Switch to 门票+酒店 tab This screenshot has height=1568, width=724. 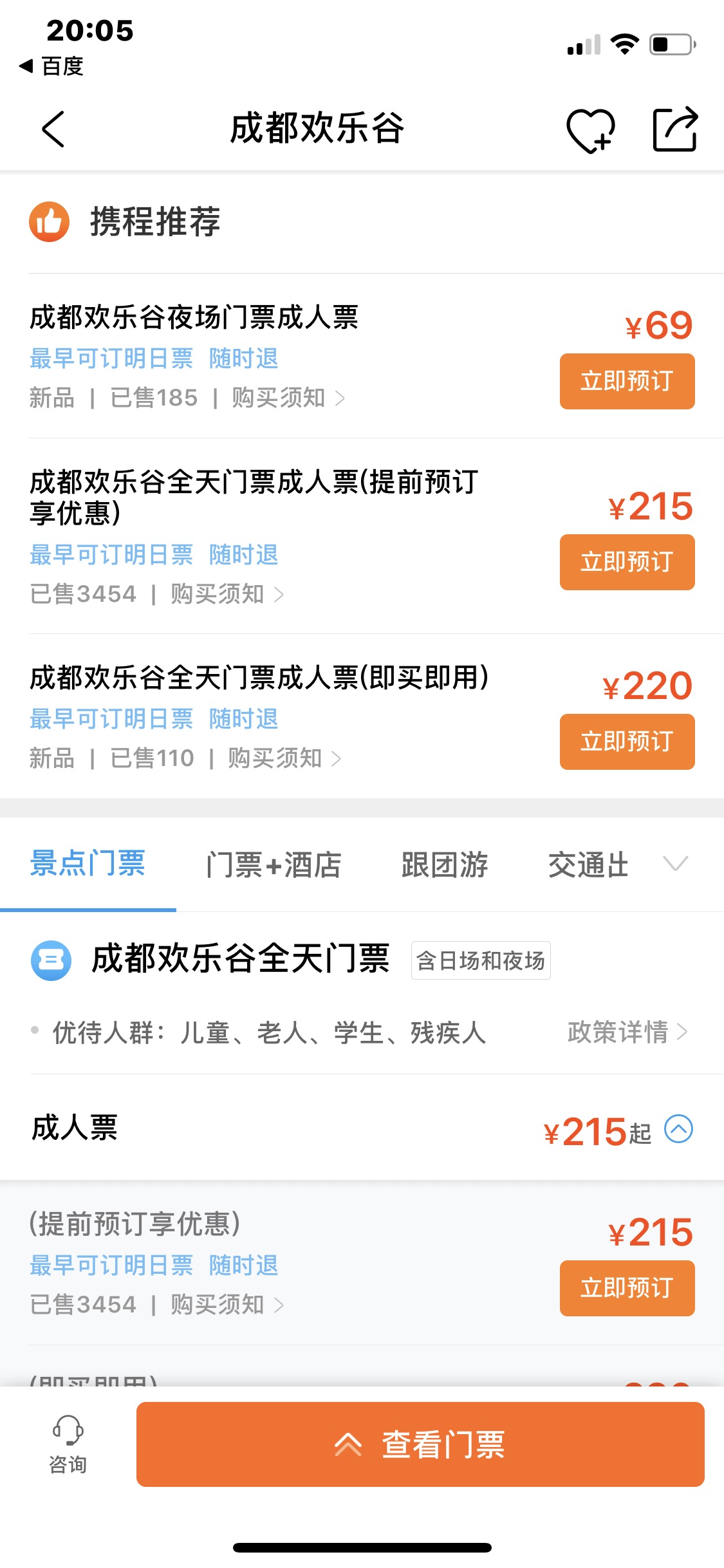click(x=274, y=864)
